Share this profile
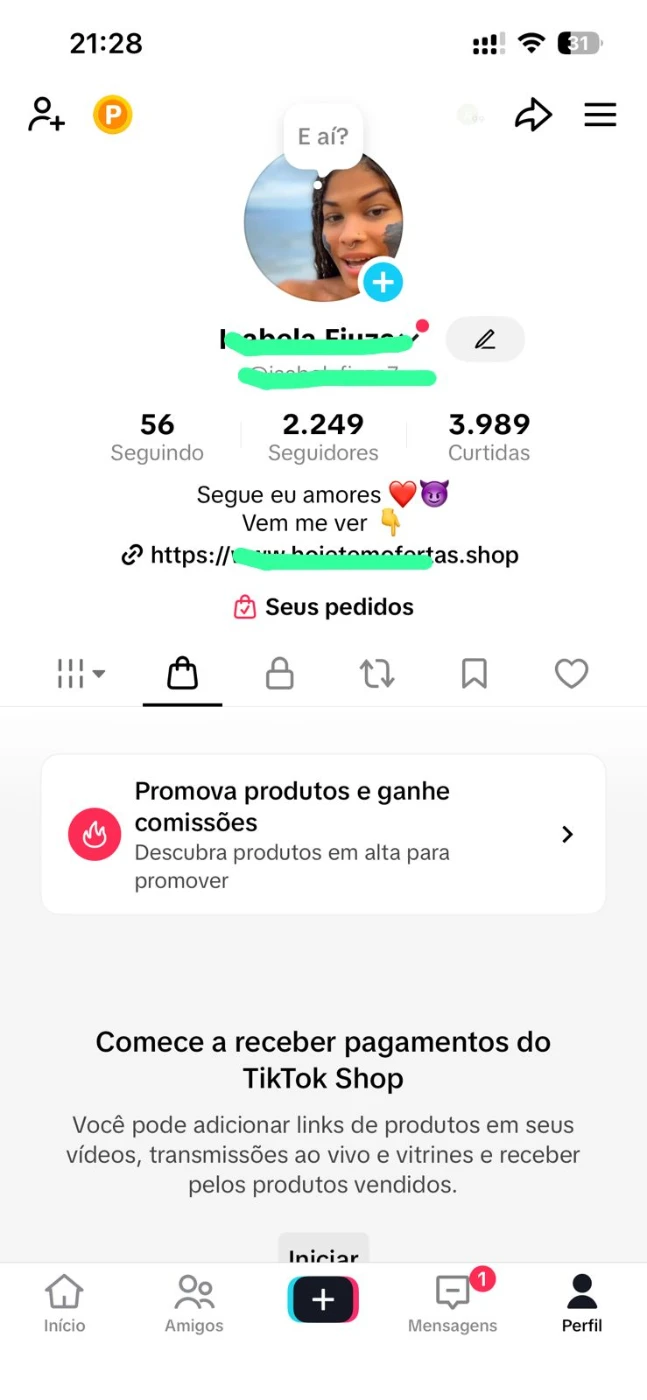Screen dimensions: 647x1400 [x=533, y=115]
